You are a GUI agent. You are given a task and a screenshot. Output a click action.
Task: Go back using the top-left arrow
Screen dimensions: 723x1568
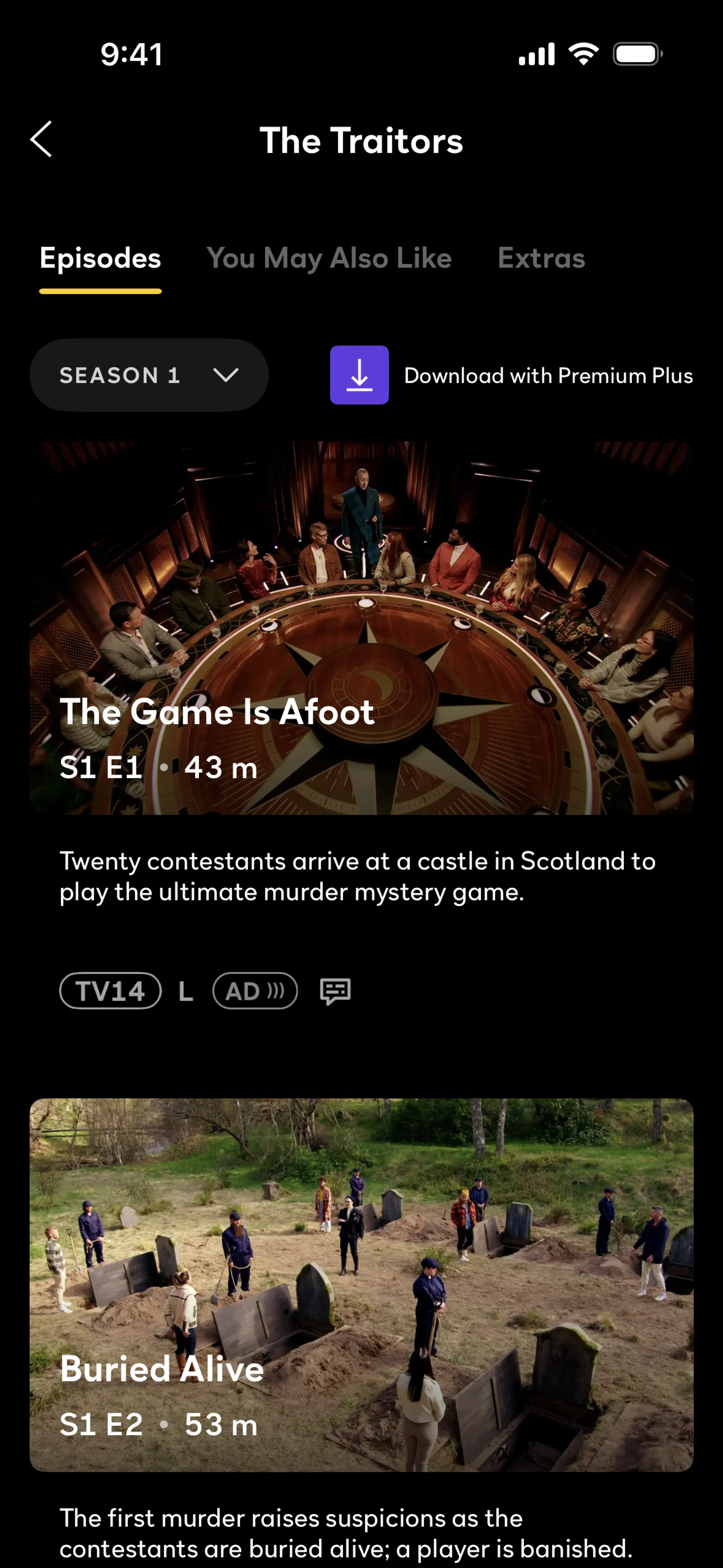click(x=41, y=139)
